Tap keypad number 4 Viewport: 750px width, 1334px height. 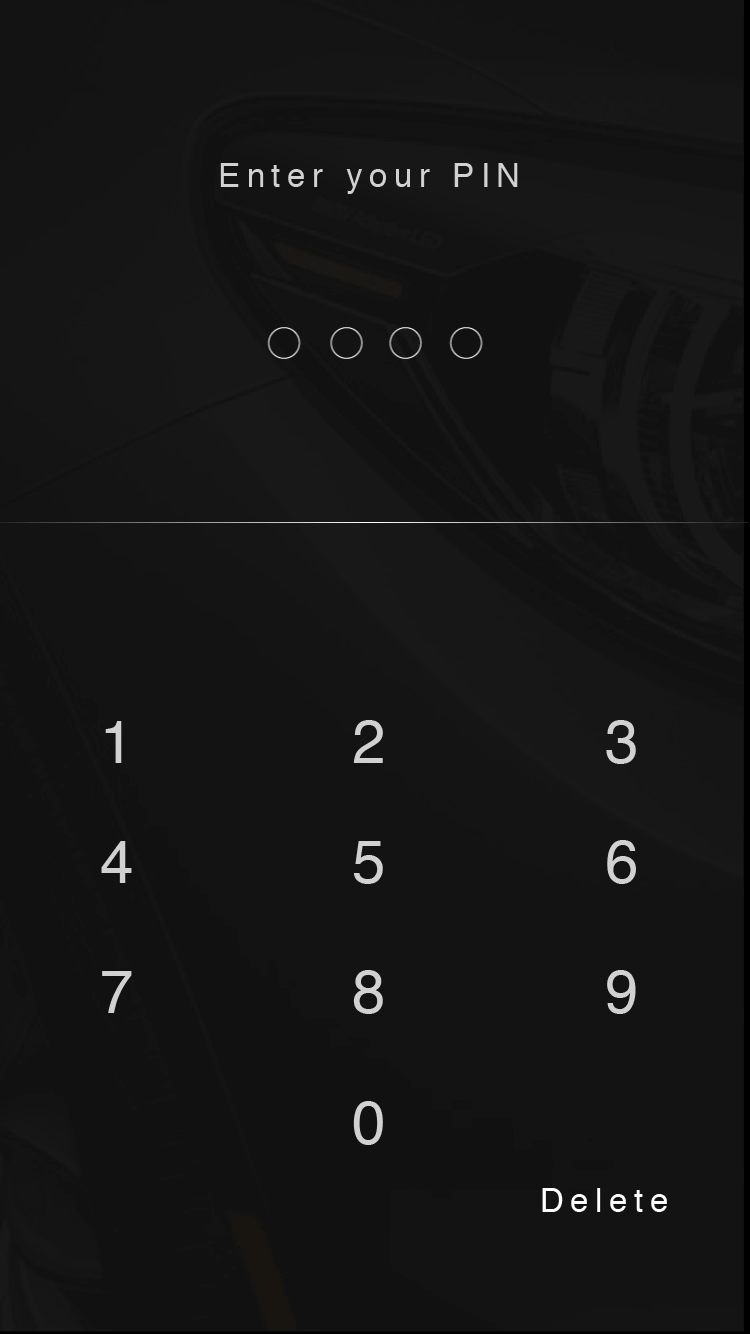[117, 862]
